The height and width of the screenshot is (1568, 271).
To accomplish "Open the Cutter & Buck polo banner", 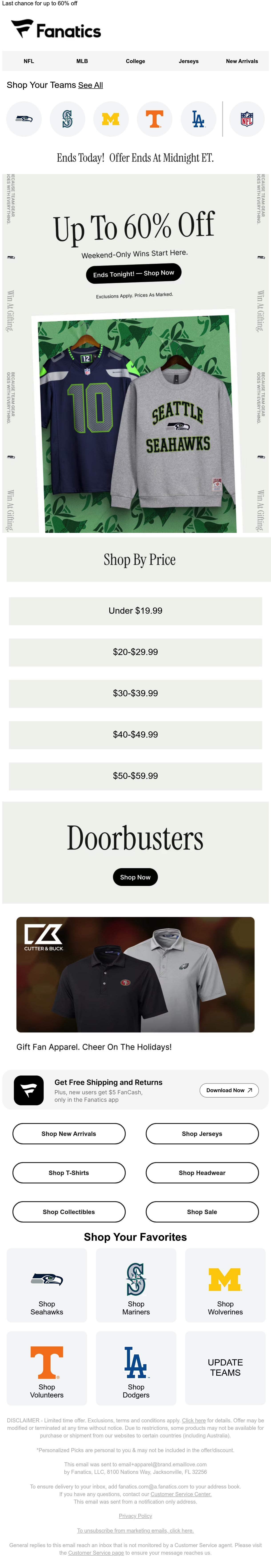I will 135,975.
